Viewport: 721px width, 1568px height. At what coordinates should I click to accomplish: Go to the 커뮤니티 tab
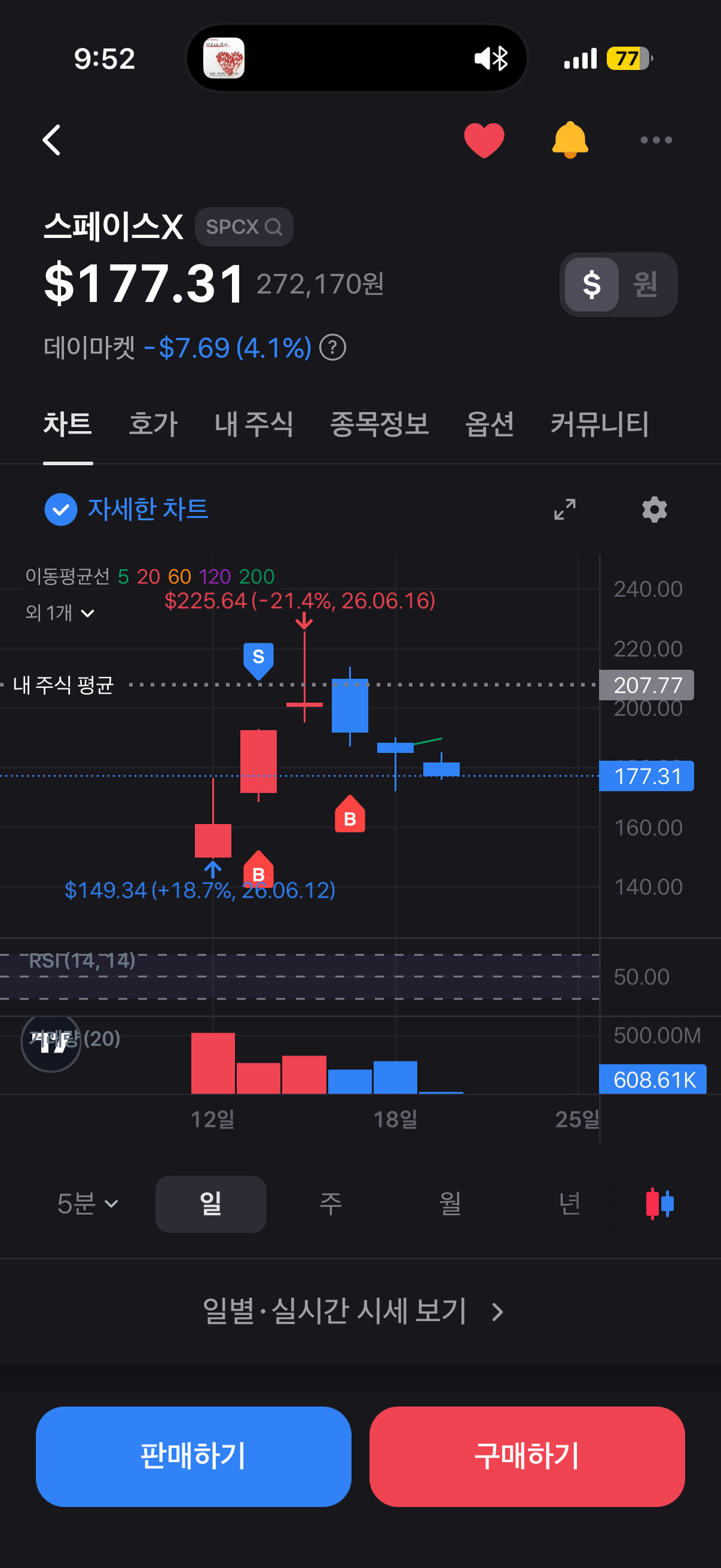pyautogui.click(x=599, y=423)
